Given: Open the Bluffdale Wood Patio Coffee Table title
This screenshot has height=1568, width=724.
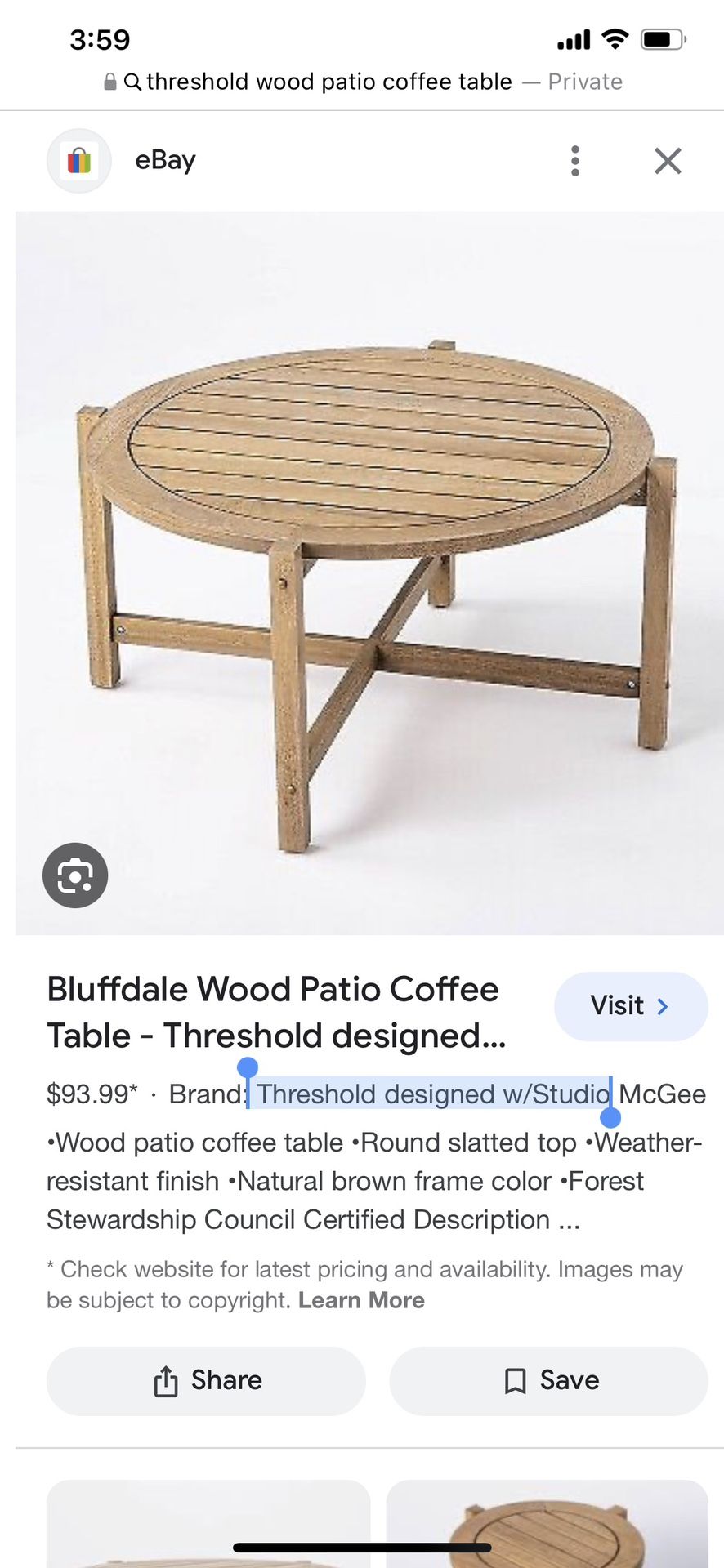Looking at the screenshot, I should (278, 1013).
